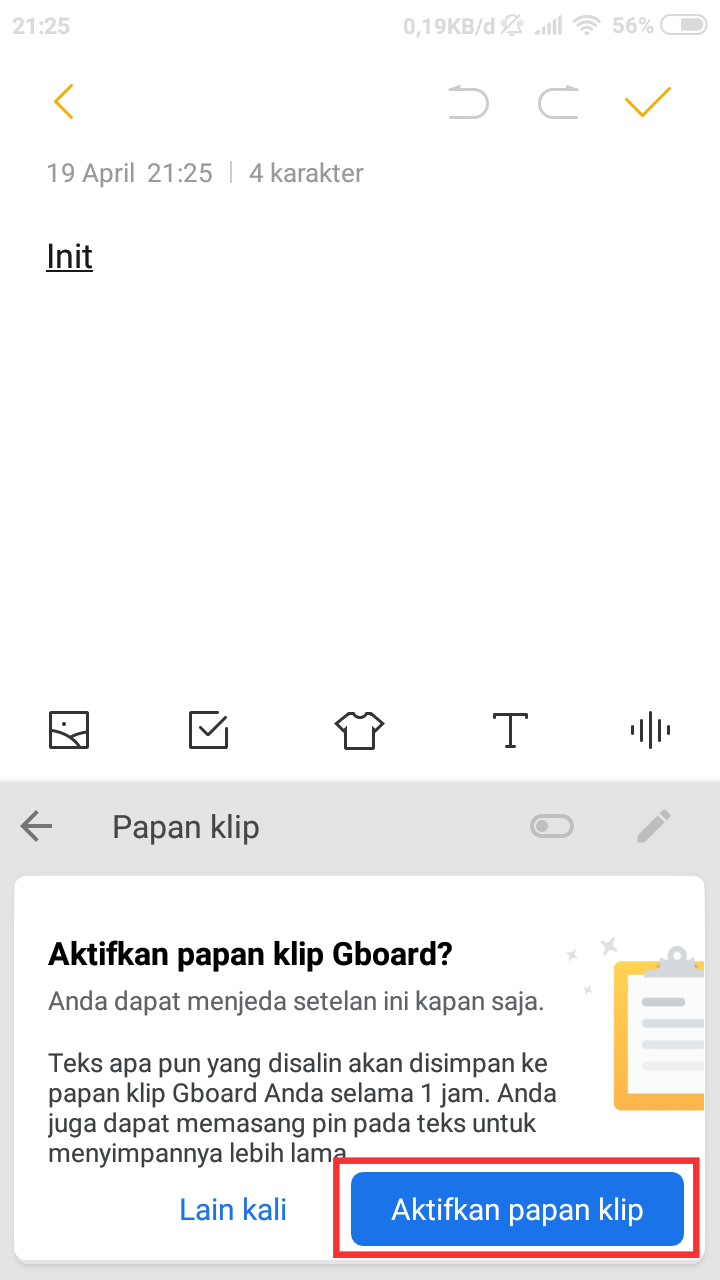Tap Aktifkan papan klip

coord(517,1210)
